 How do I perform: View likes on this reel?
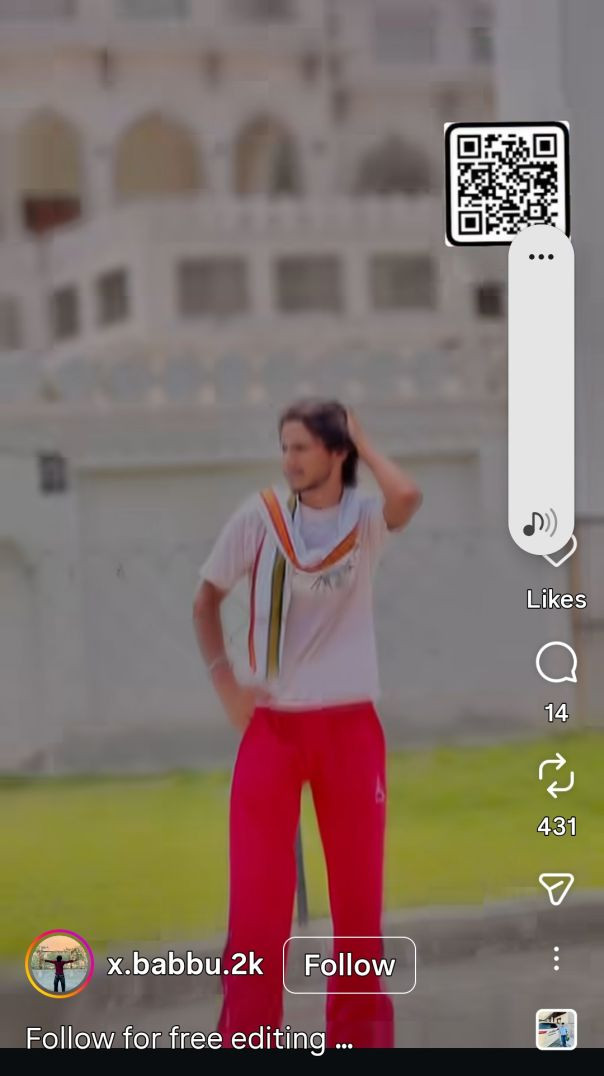(x=556, y=598)
